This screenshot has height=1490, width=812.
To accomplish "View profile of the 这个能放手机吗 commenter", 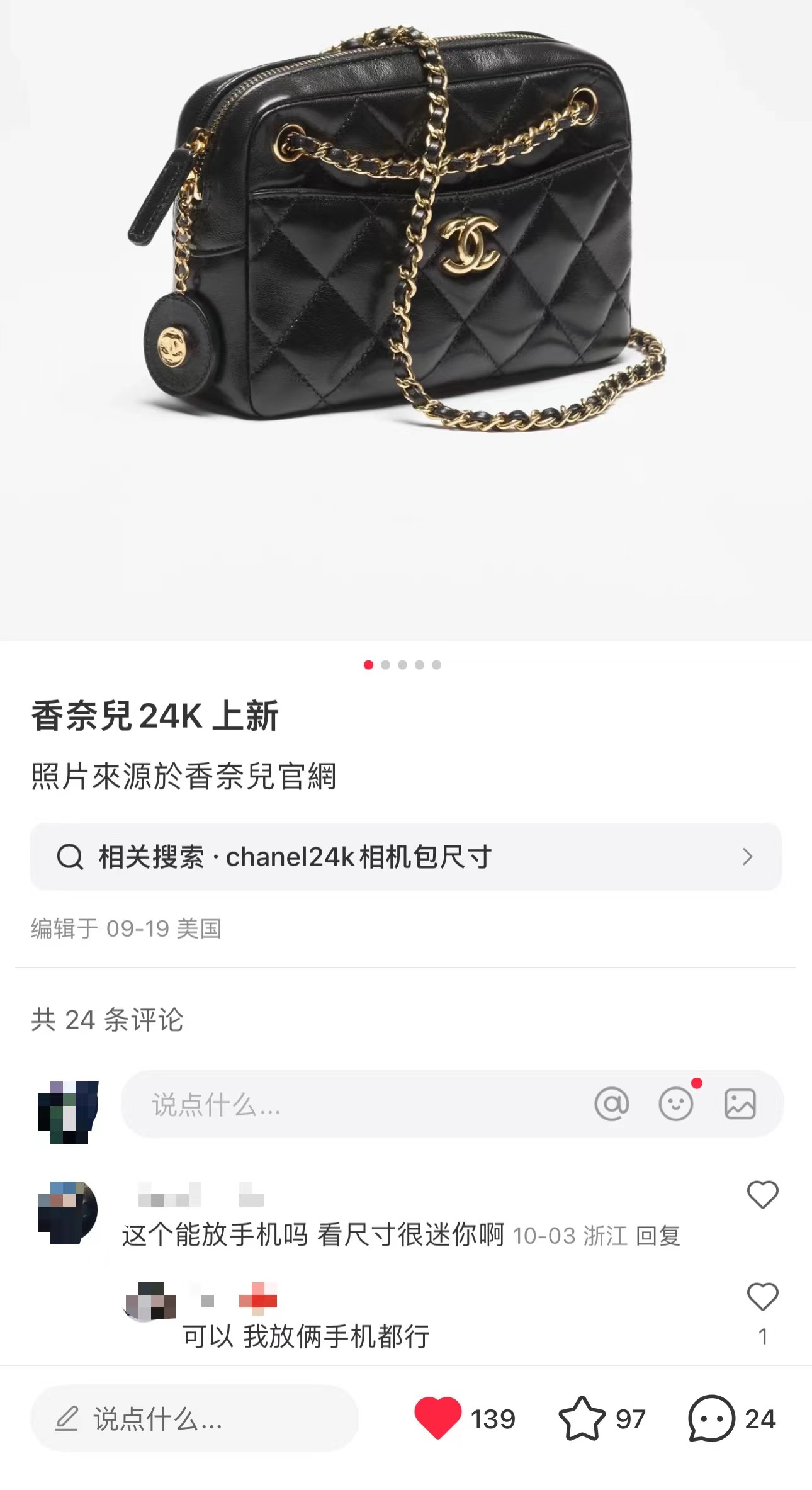I will tap(67, 1212).
